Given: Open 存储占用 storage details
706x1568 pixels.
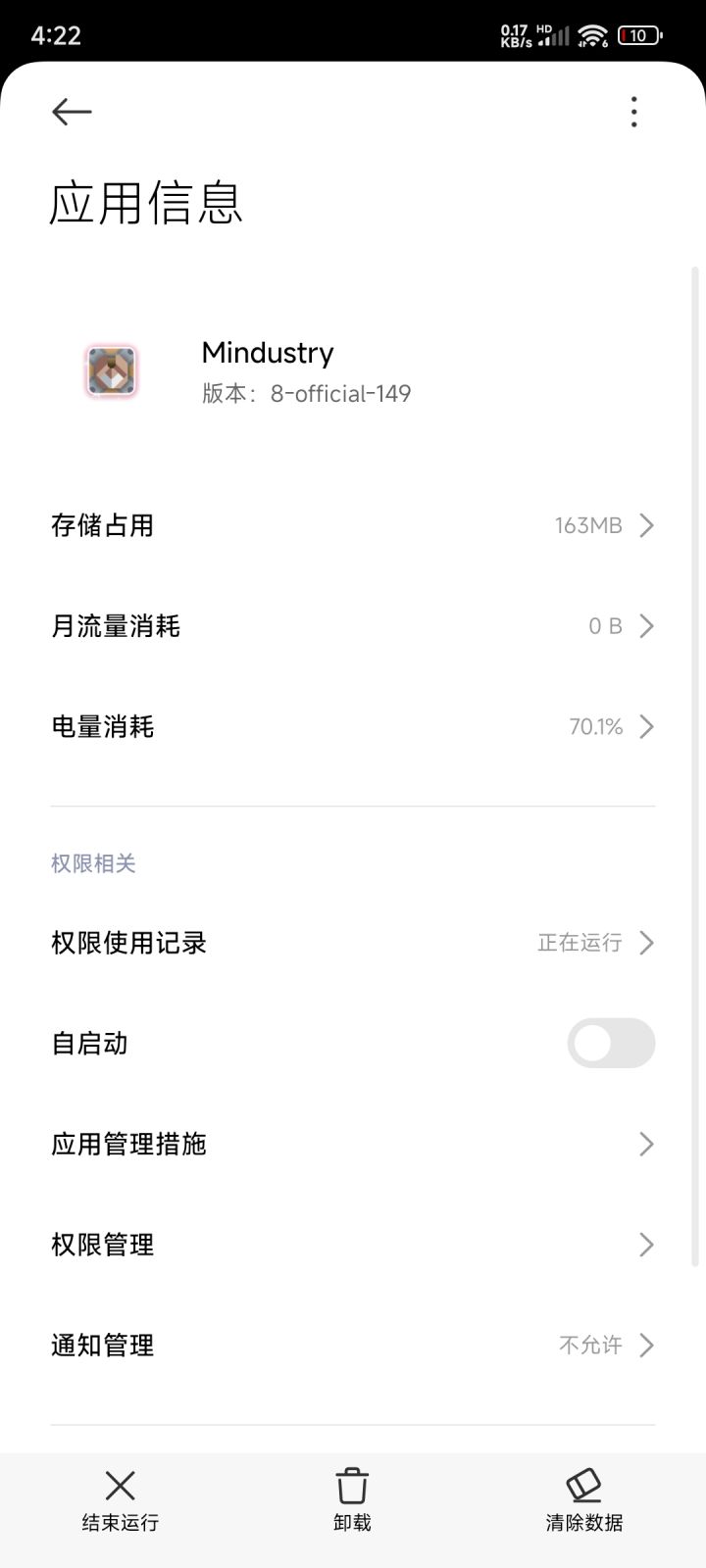Looking at the screenshot, I should 352,525.
